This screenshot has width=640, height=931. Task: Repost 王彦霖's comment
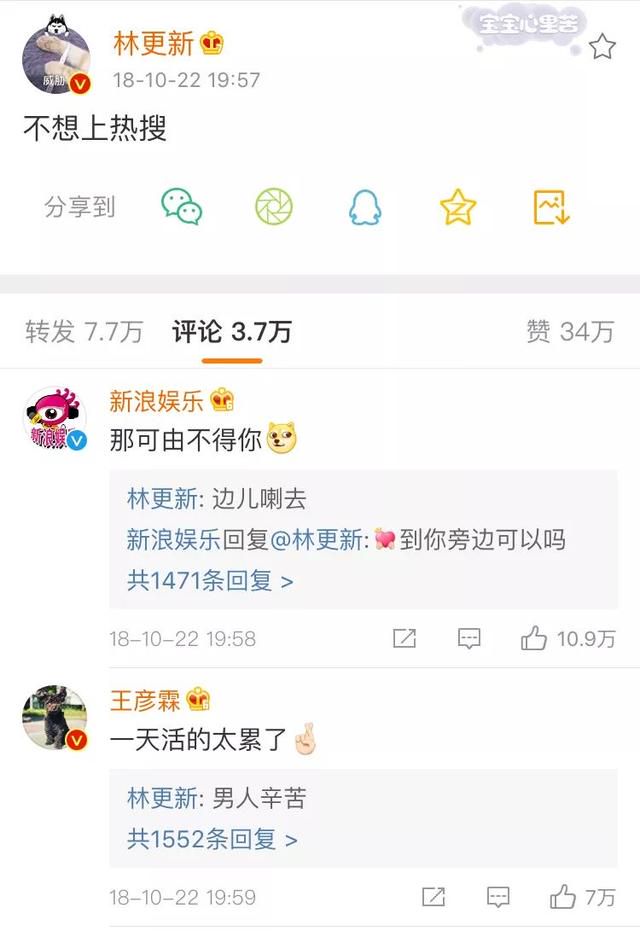click(x=433, y=897)
